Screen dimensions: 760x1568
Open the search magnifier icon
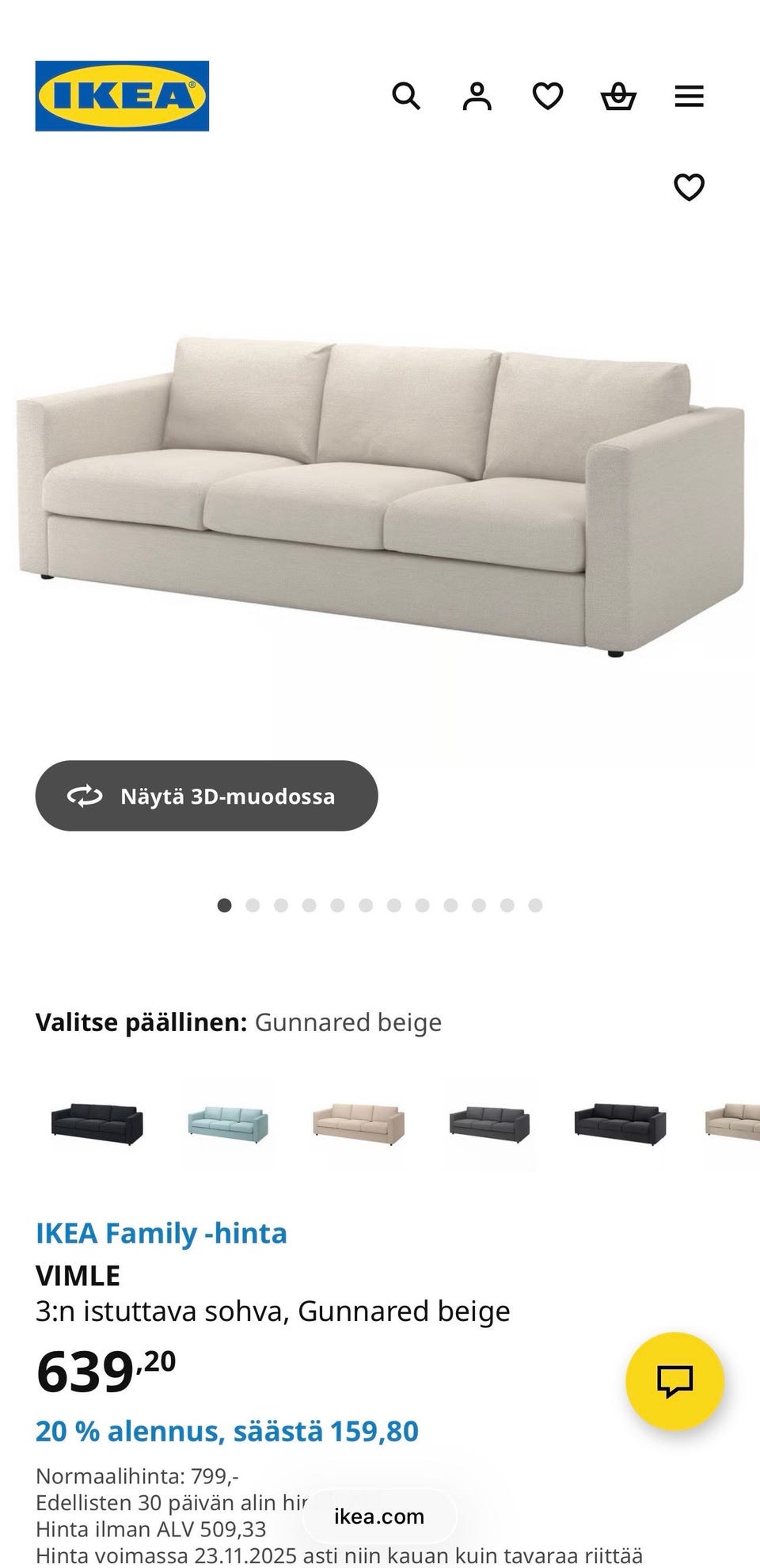coord(406,96)
